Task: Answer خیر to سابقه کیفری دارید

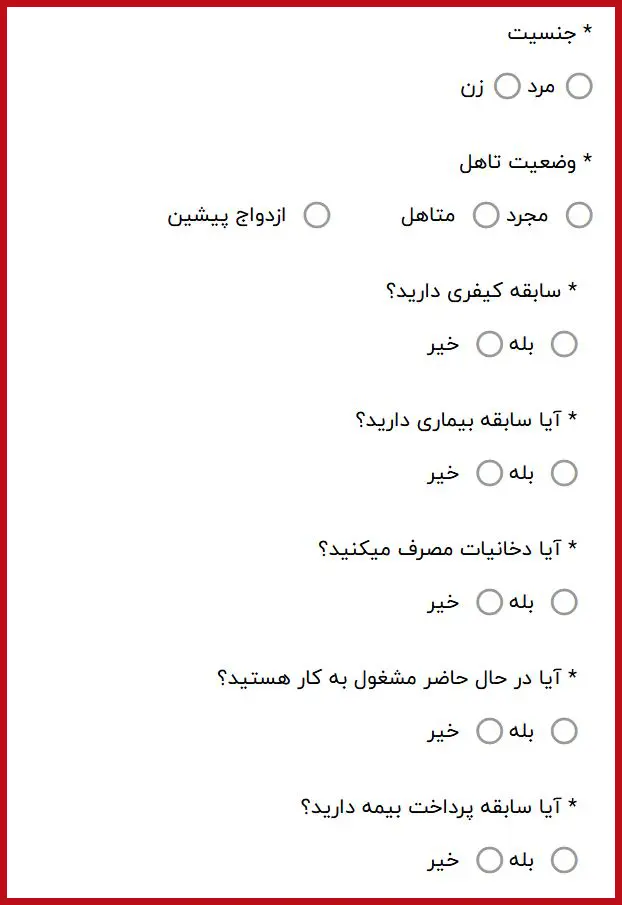Action: (488, 344)
